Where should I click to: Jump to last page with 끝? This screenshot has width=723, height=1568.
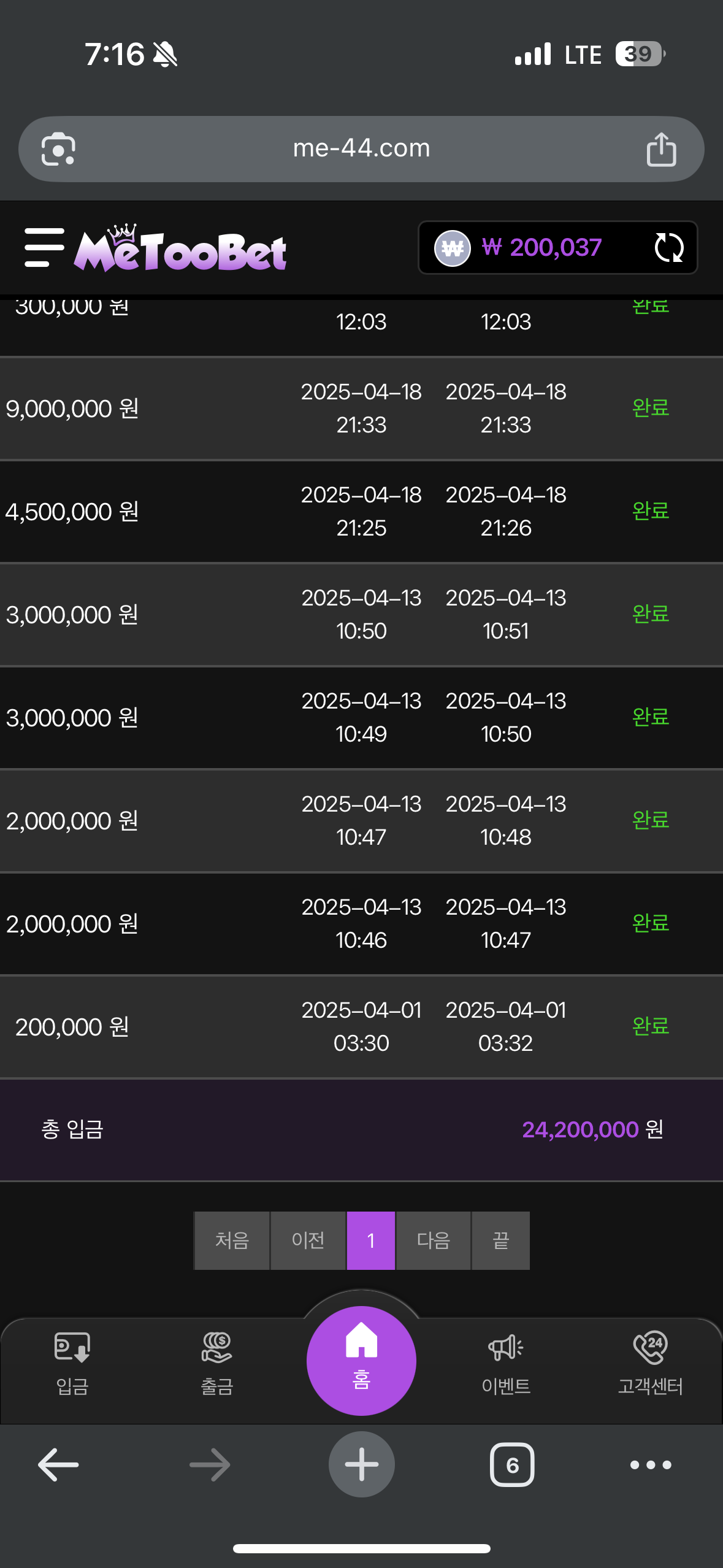pos(501,1240)
